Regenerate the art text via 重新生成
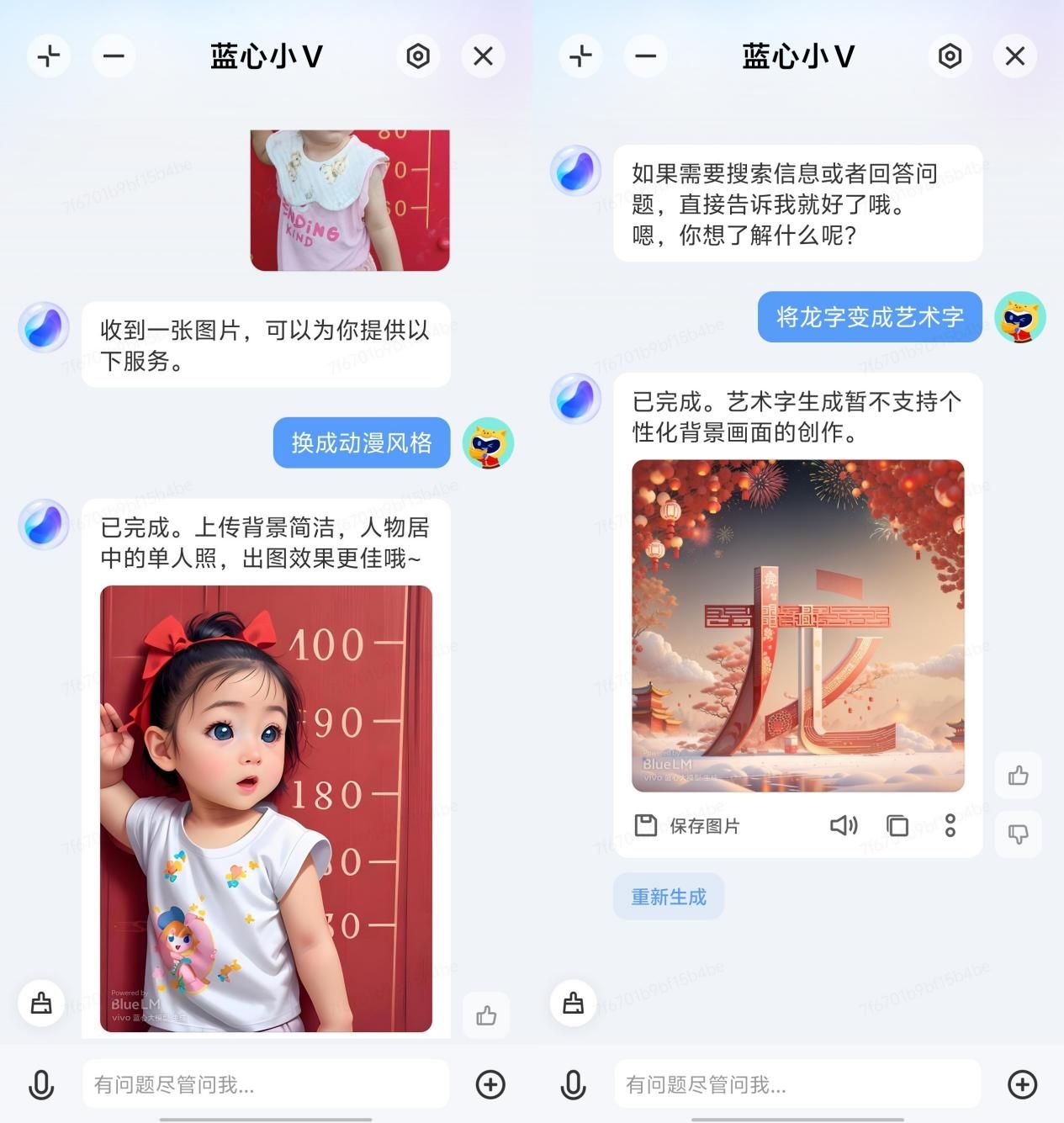The width and height of the screenshot is (1064, 1123). point(669,897)
